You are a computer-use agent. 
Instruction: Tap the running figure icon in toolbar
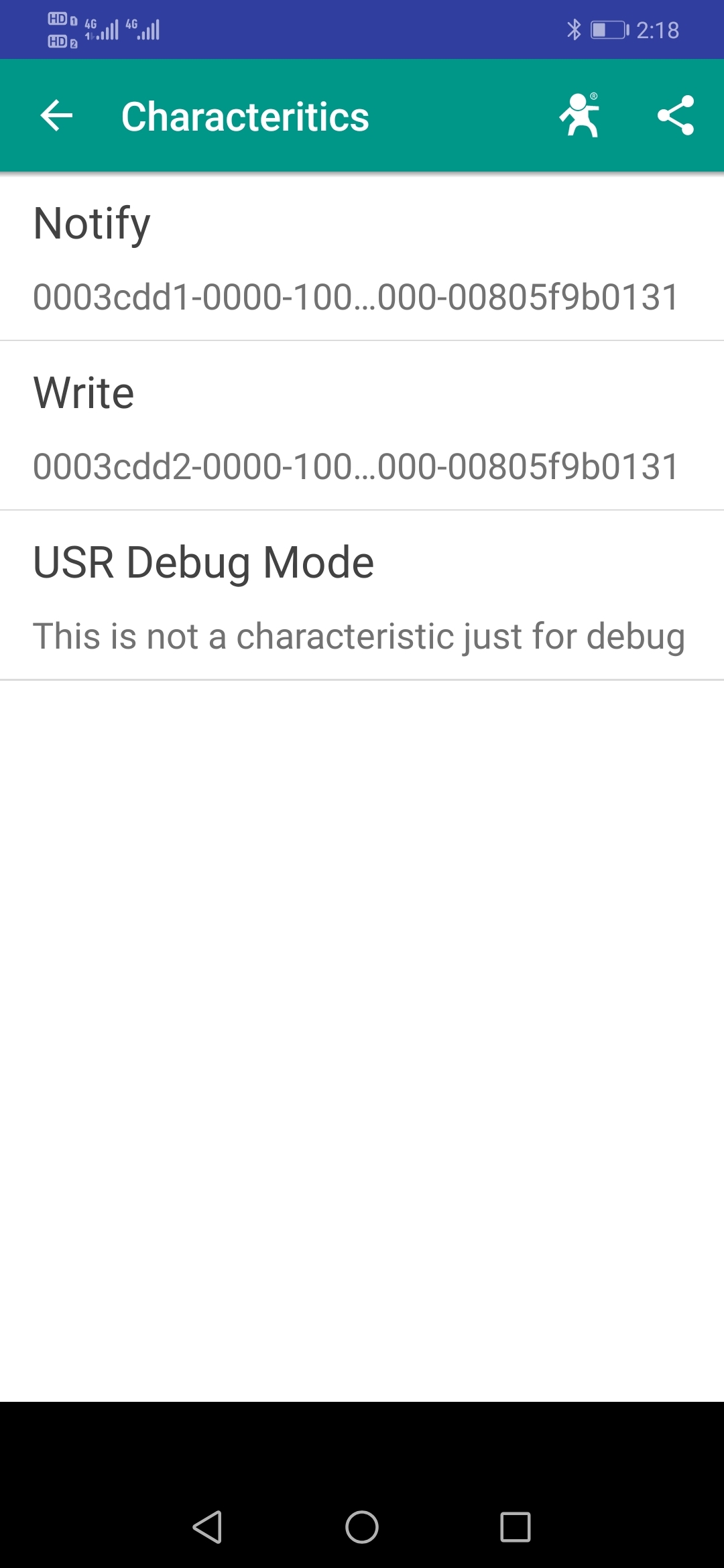click(579, 116)
